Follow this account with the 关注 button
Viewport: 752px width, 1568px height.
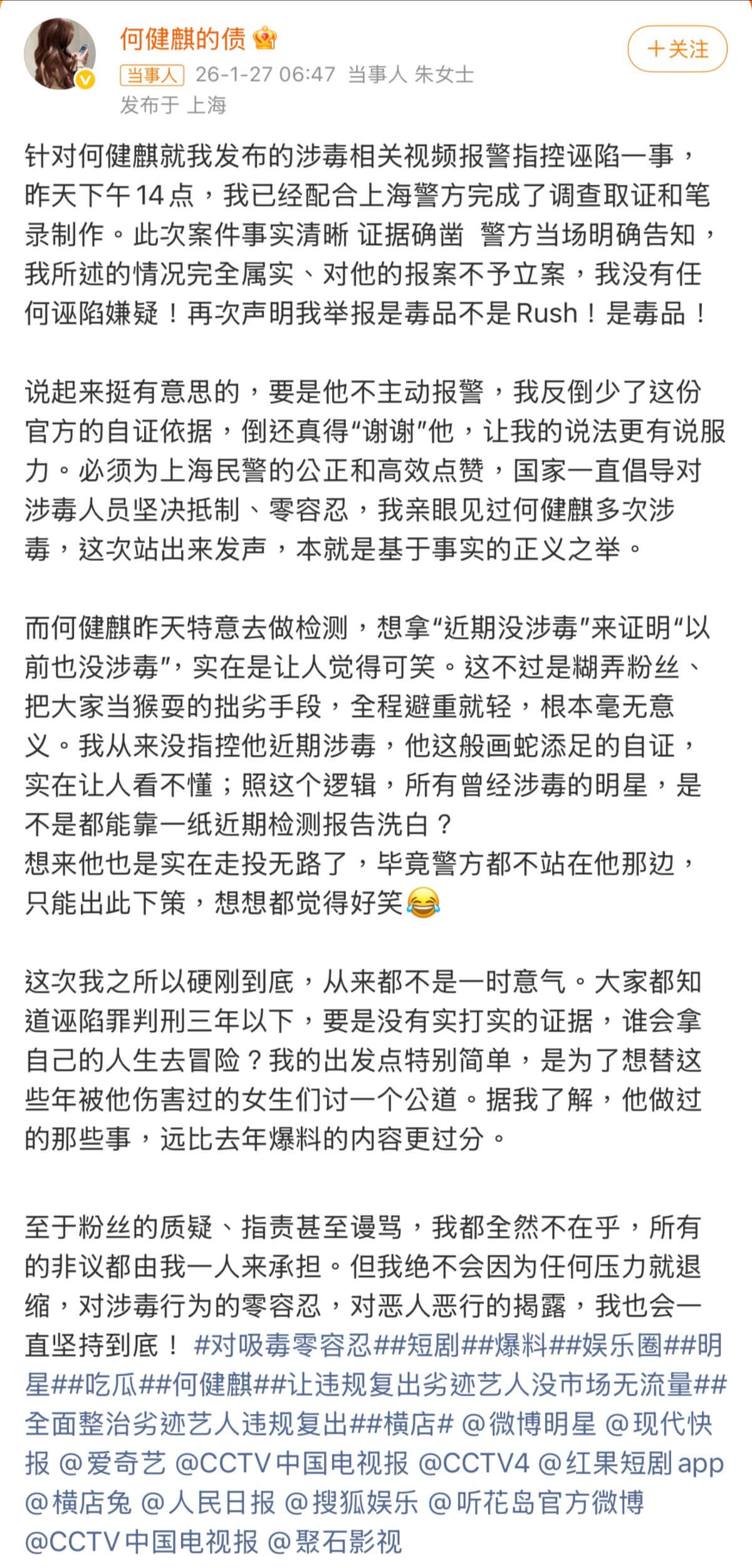(677, 49)
